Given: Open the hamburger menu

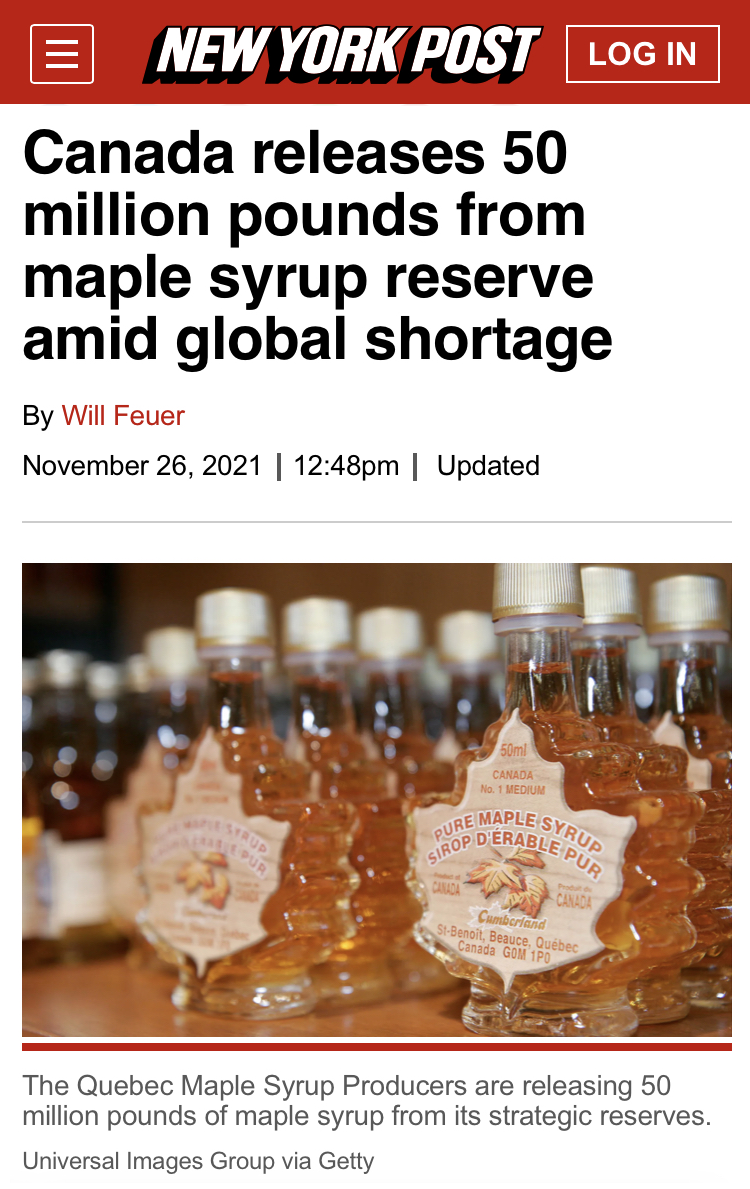Looking at the screenshot, I should coord(62,54).
